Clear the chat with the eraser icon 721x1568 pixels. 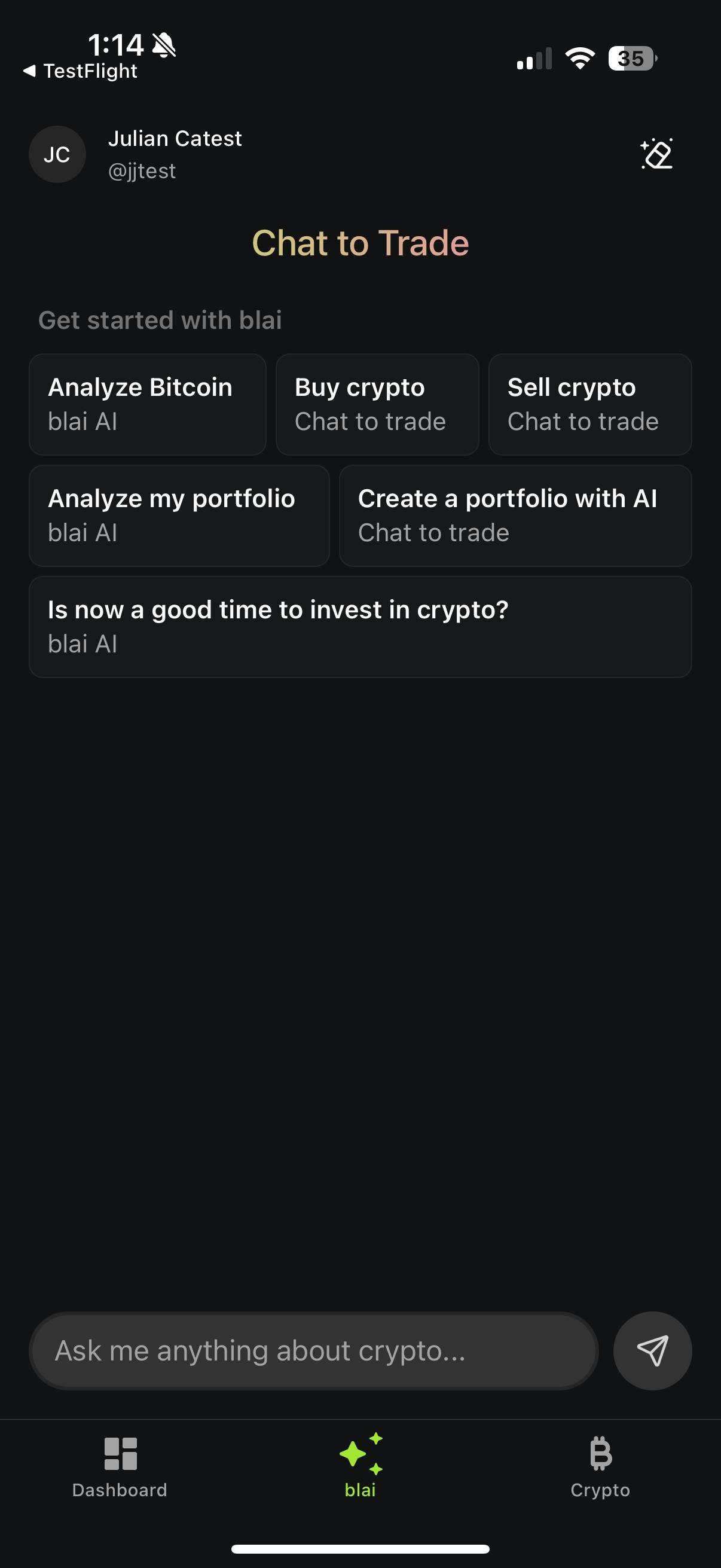coord(656,154)
